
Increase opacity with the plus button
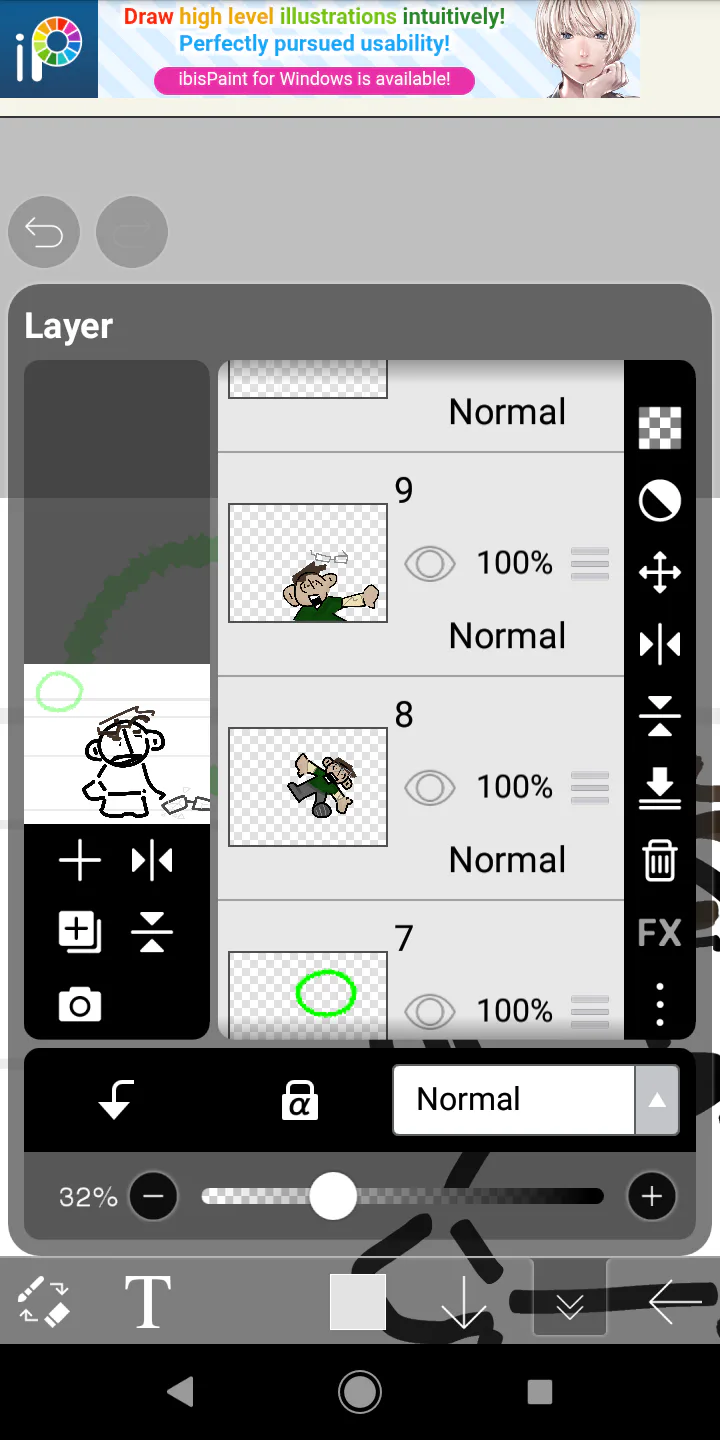pos(652,1196)
